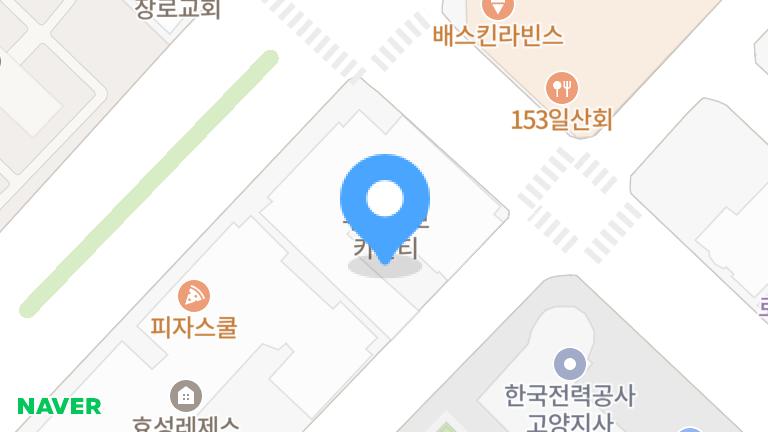Viewport: 768px width, 432px height.
Task: Select the 한국전력공사 고양지사 marker
Action: (x=570, y=363)
